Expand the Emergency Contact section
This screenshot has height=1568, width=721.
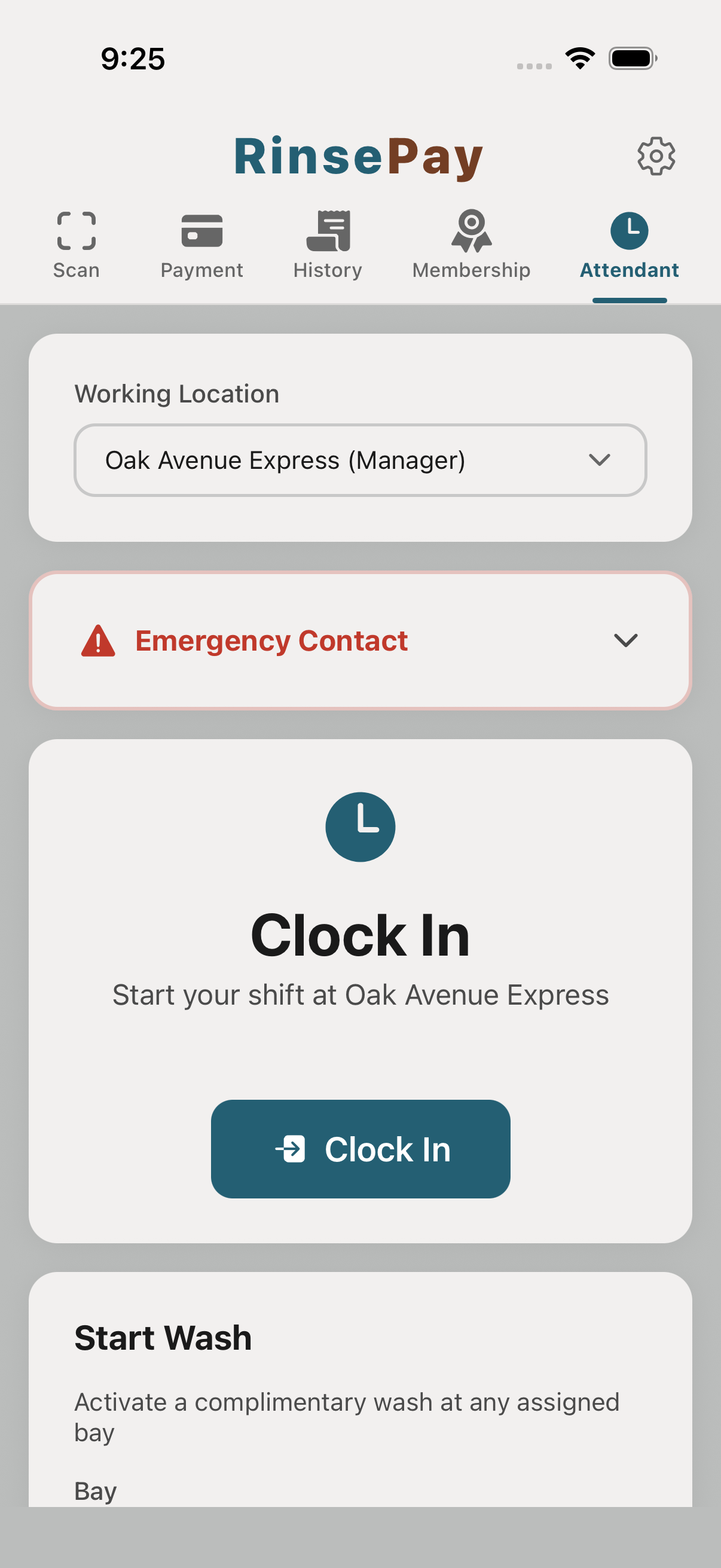pyautogui.click(x=361, y=640)
